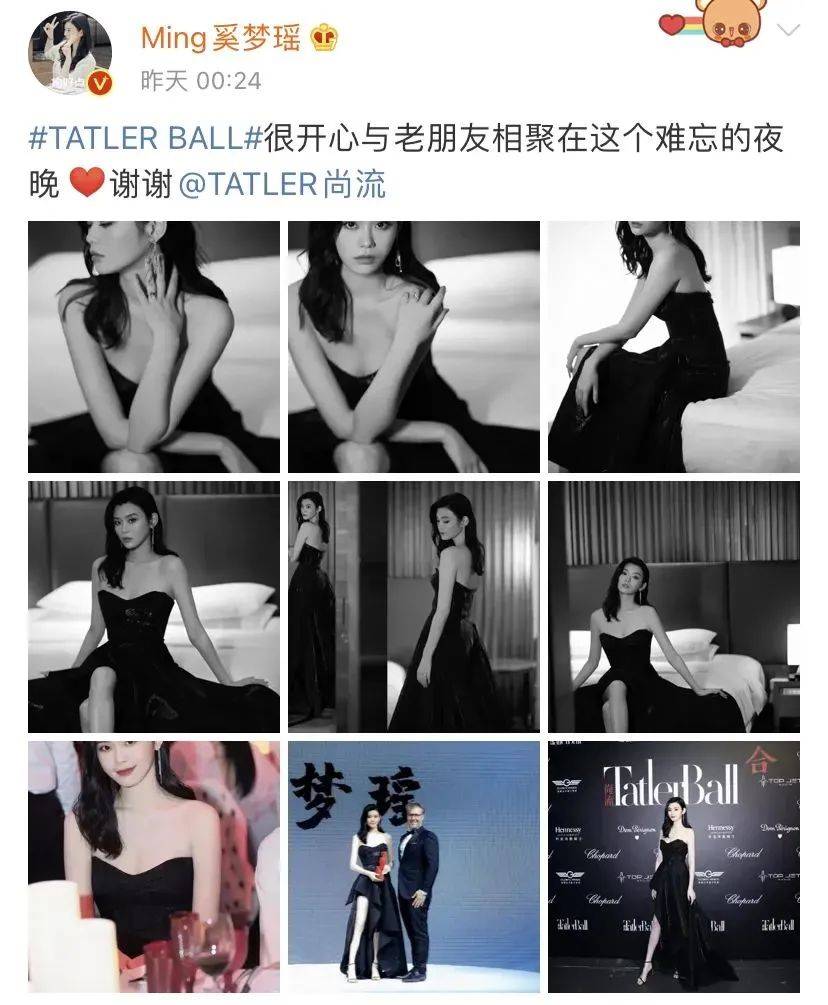The width and height of the screenshot is (828, 1005).
Task: Open the color photo at the dinner table
Action: 154,866
